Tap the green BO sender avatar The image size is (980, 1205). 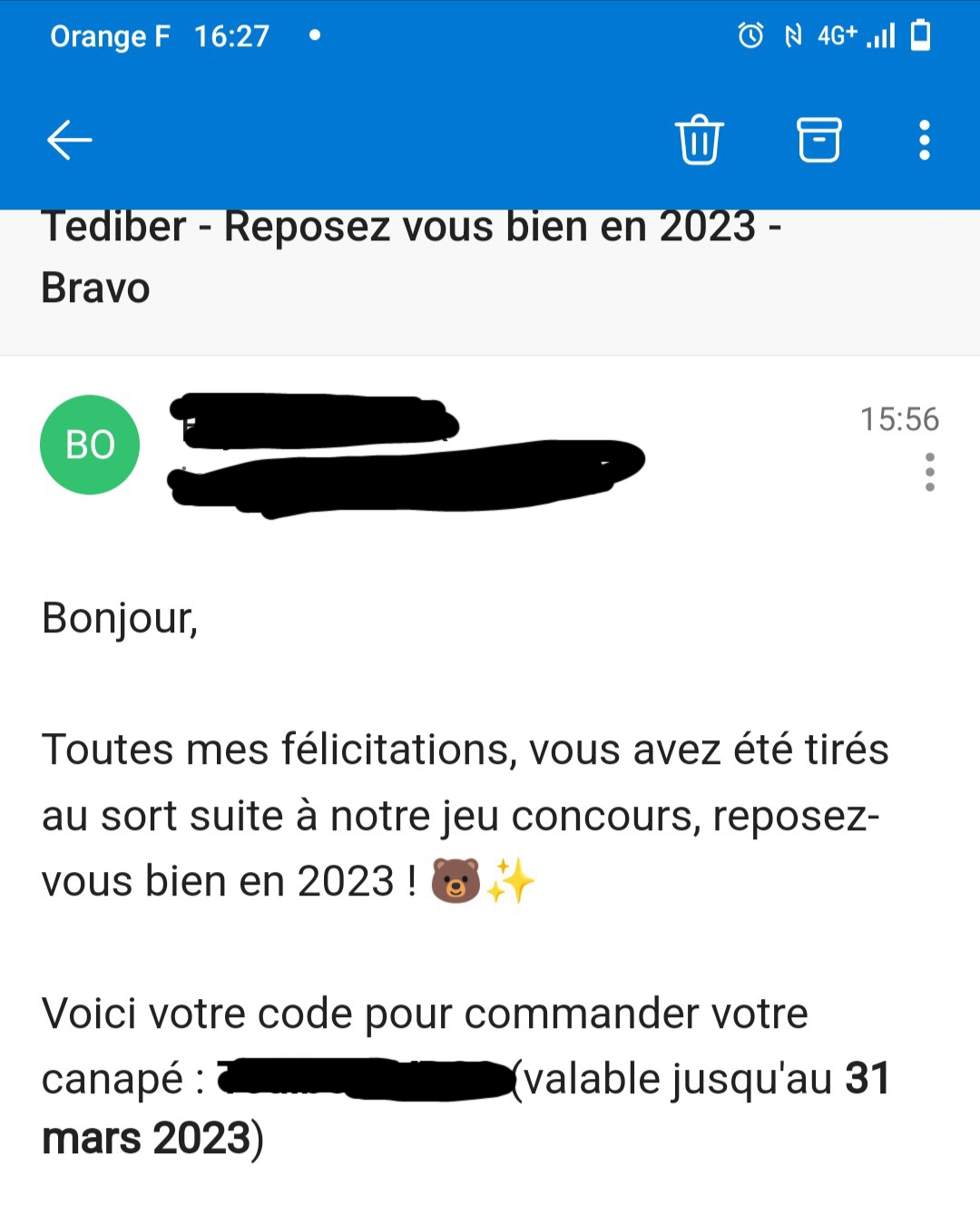[x=90, y=445]
